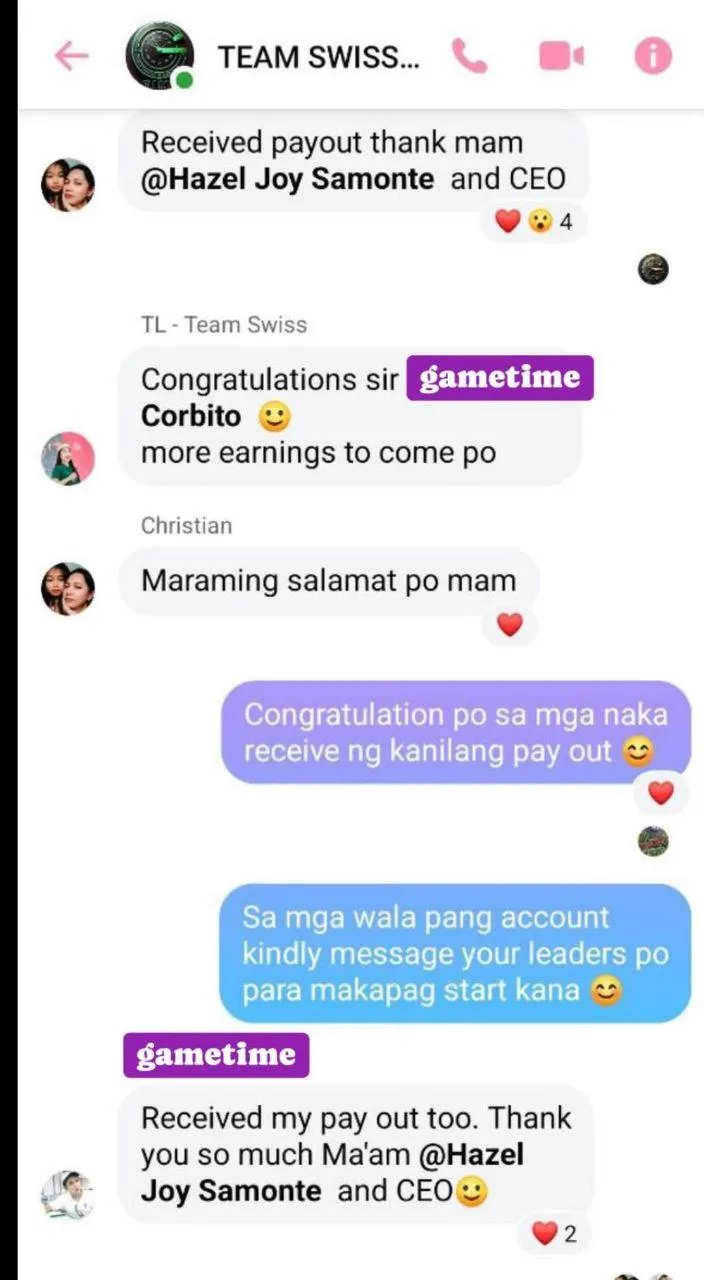Image resolution: width=704 pixels, height=1280 pixels.
Task: Open the conversation info icon
Action: point(653,57)
